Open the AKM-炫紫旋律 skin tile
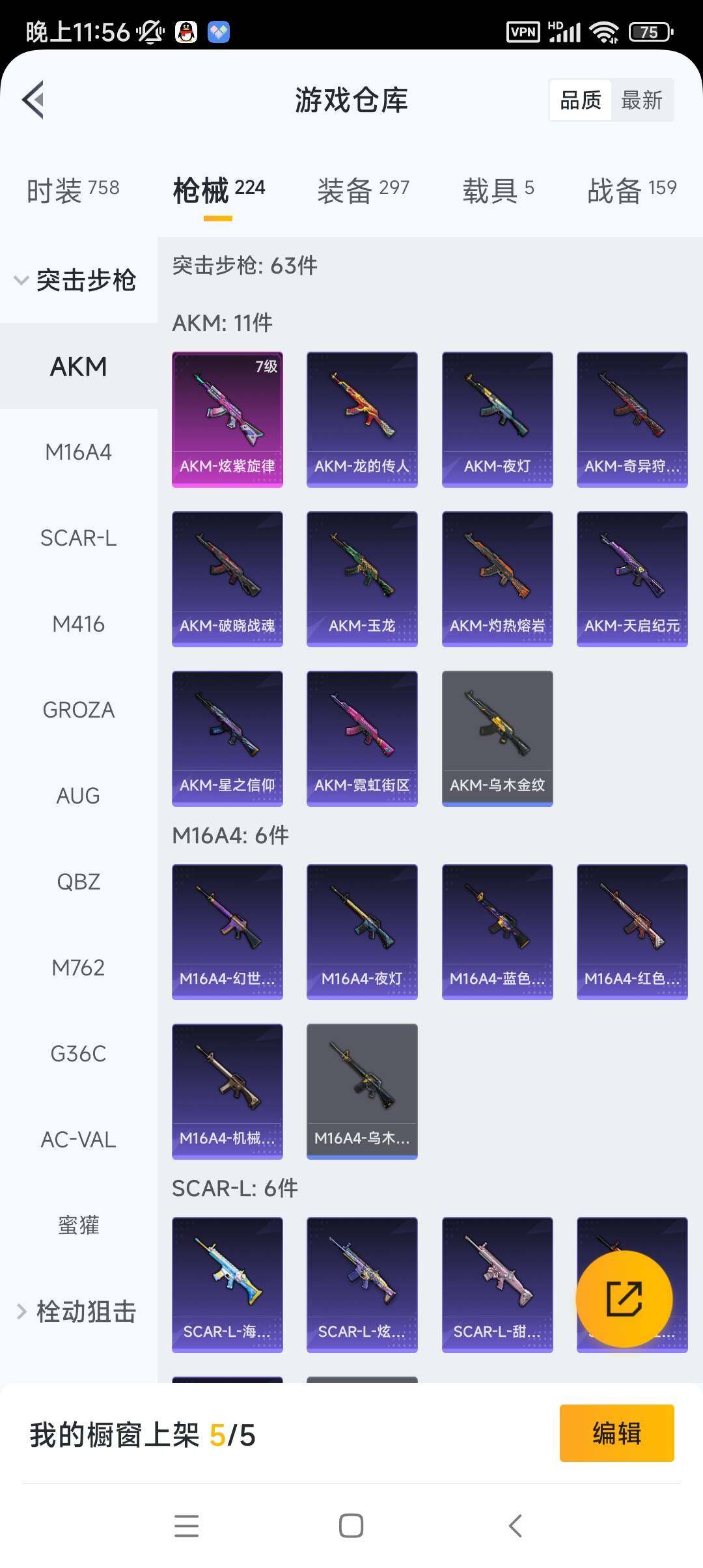The image size is (703, 1568). (227, 419)
